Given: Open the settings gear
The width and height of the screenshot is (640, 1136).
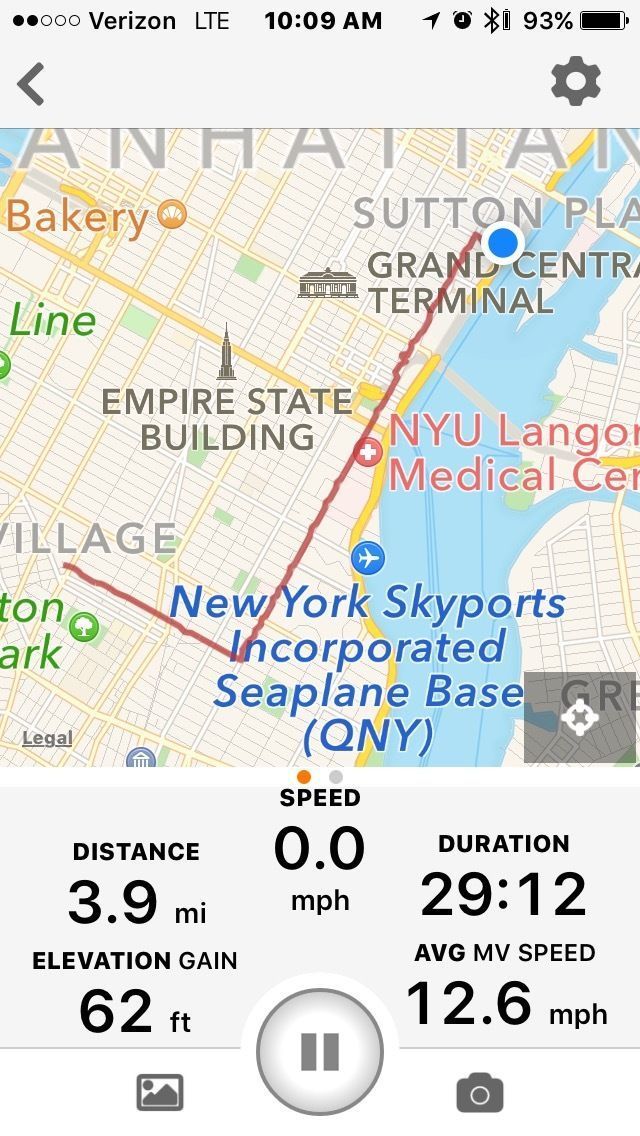Looking at the screenshot, I should point(576,82).
